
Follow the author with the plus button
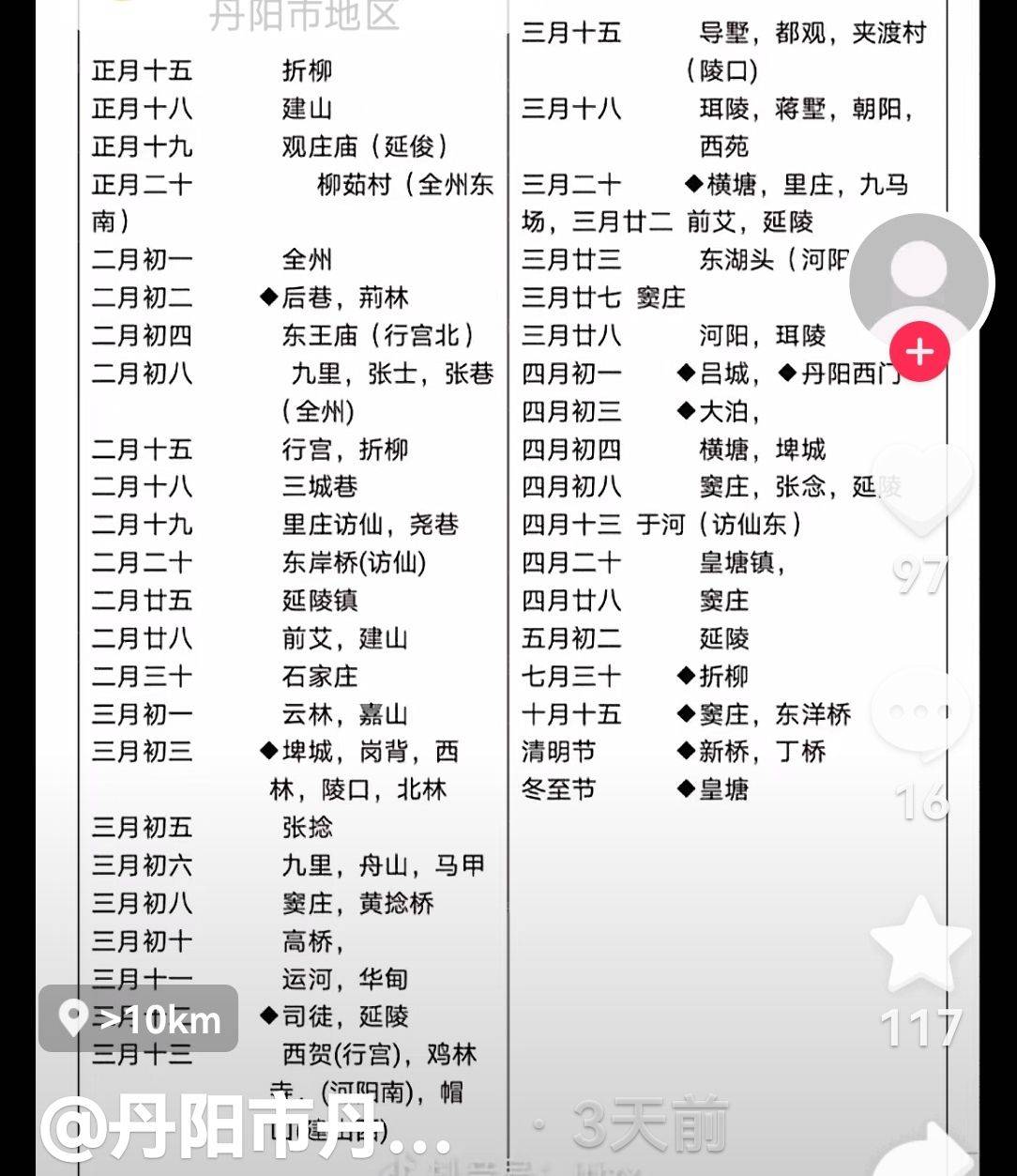919,353
